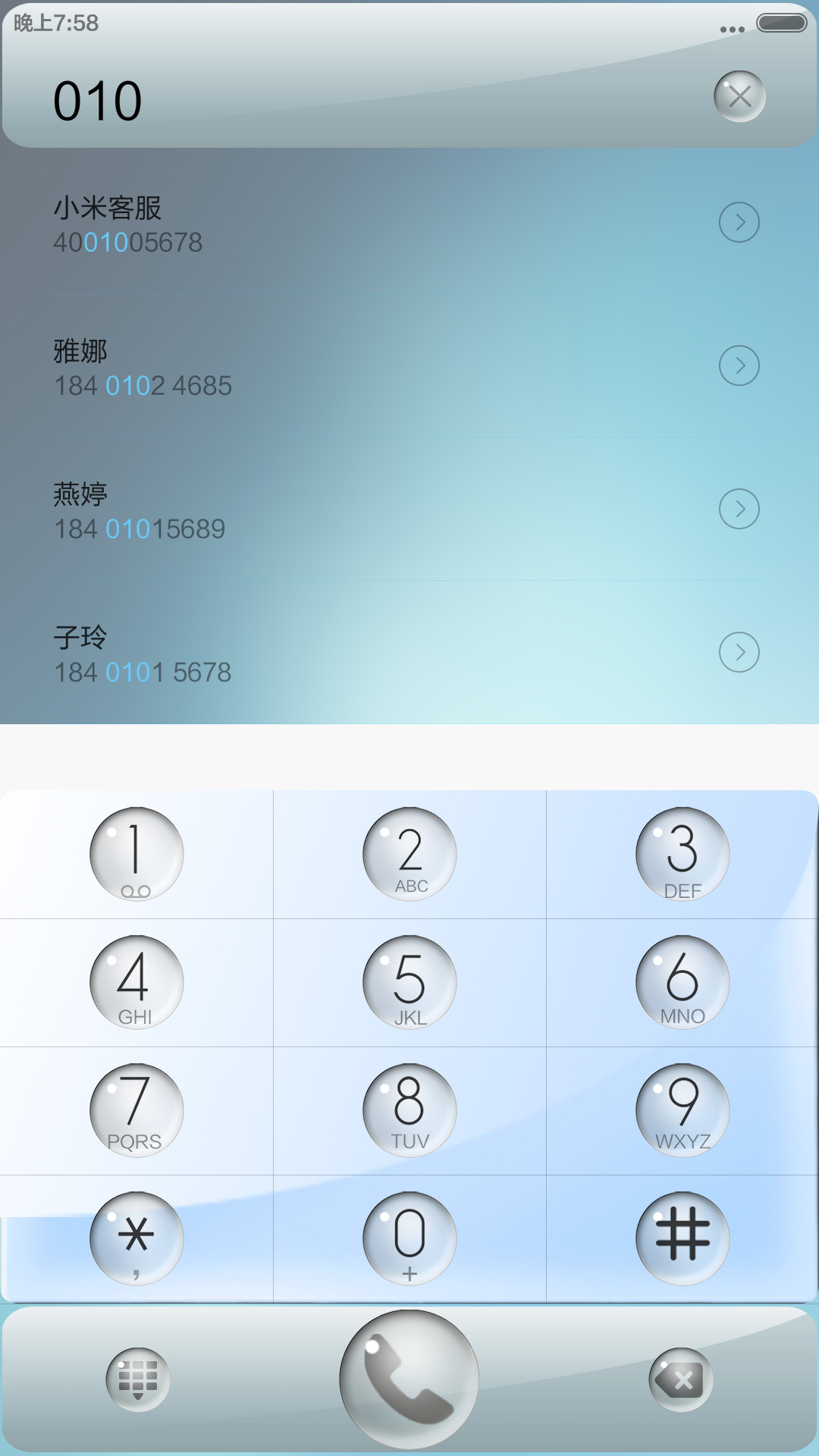This screenshot has height=1456, width=819.
Task: Open details arrow for 雅娜
Action: (739, 366)
